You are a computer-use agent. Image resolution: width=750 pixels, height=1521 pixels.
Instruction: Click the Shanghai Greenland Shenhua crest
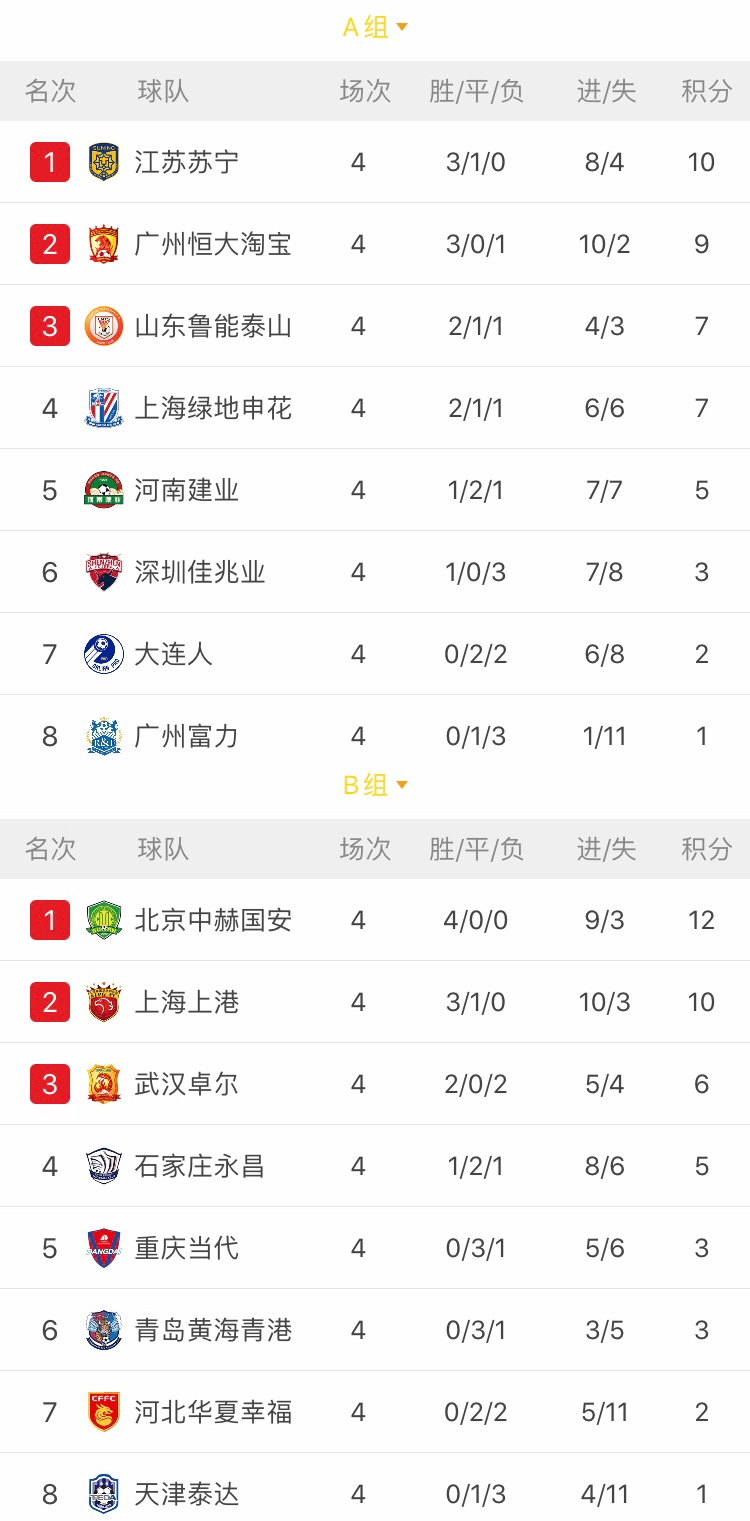point(103,408)
